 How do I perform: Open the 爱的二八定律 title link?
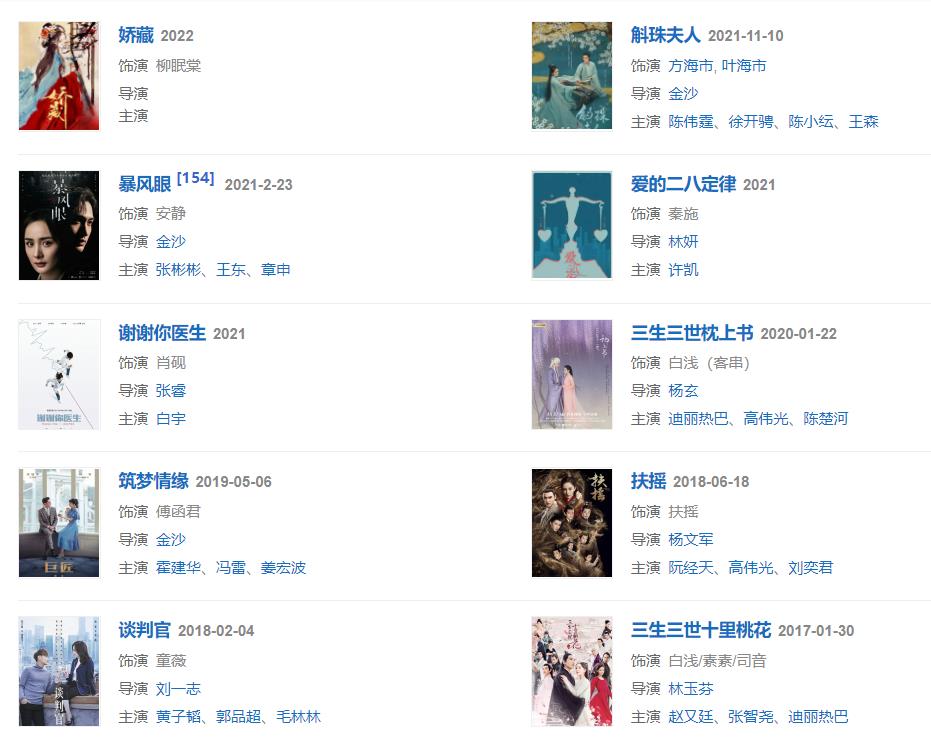[x=683, y=184]
